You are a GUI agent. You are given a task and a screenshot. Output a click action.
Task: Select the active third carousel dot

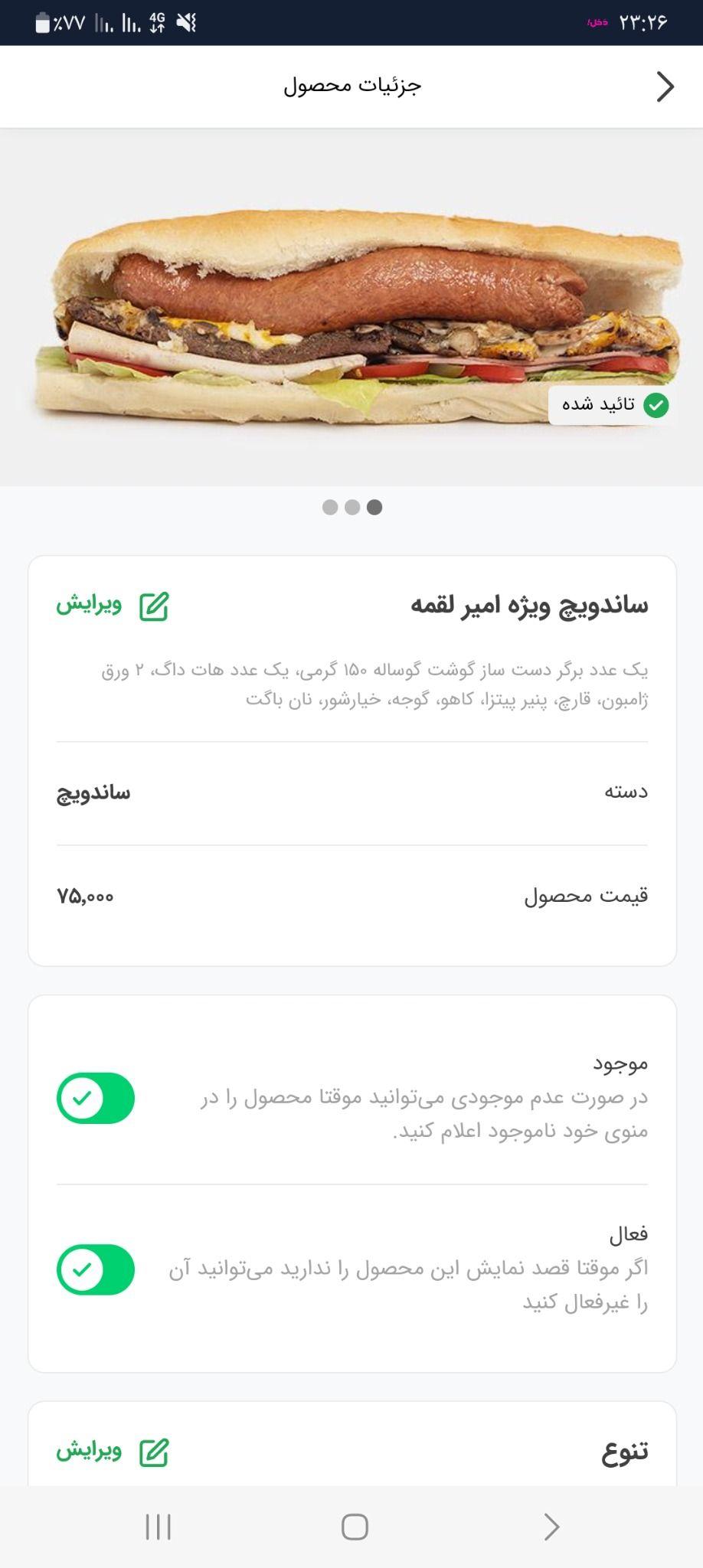375,507
